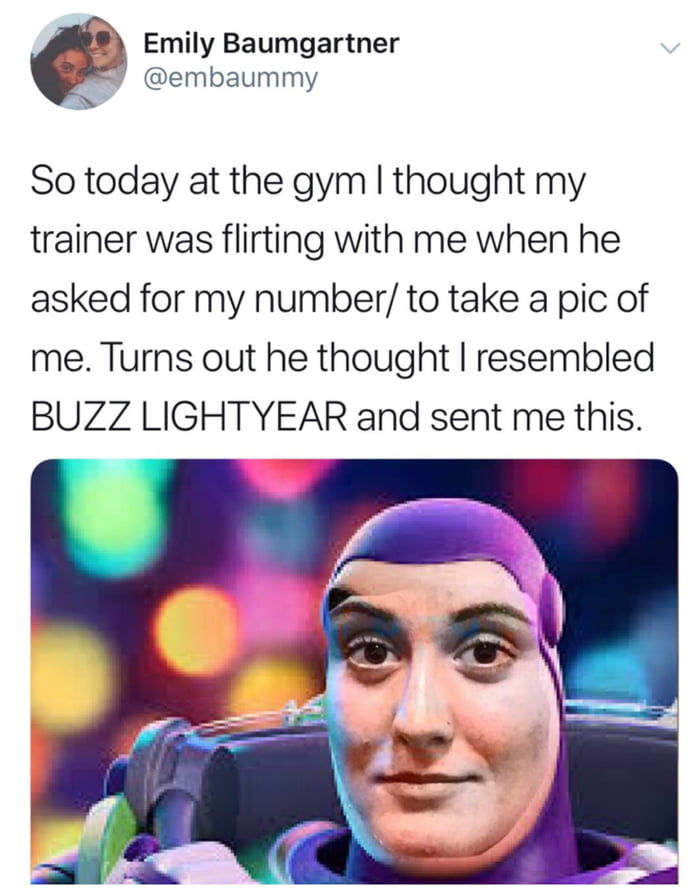Open Emily Baumgartner's profile picture
Screen dimensions: 700x893
(x=78, y=60)
